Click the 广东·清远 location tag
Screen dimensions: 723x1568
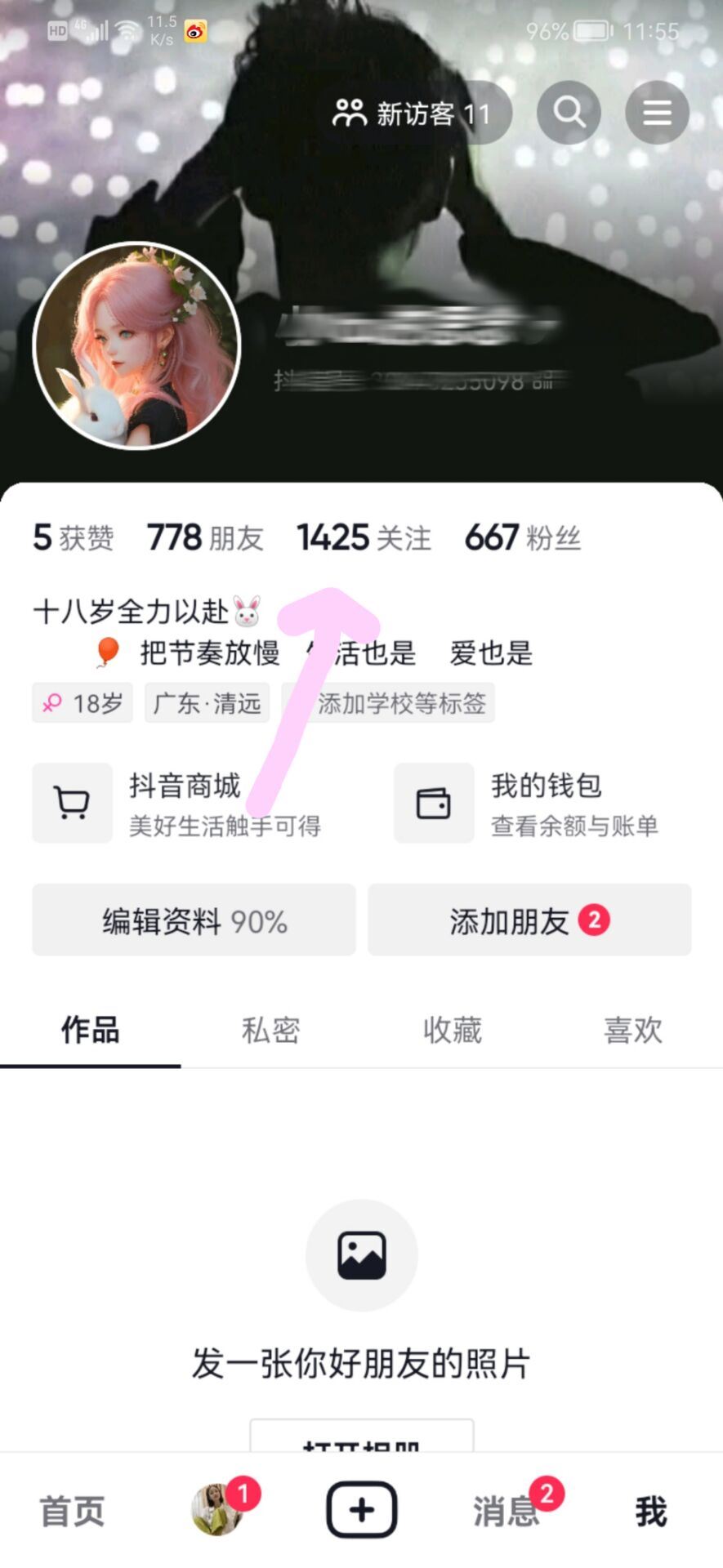click(207, 702)
